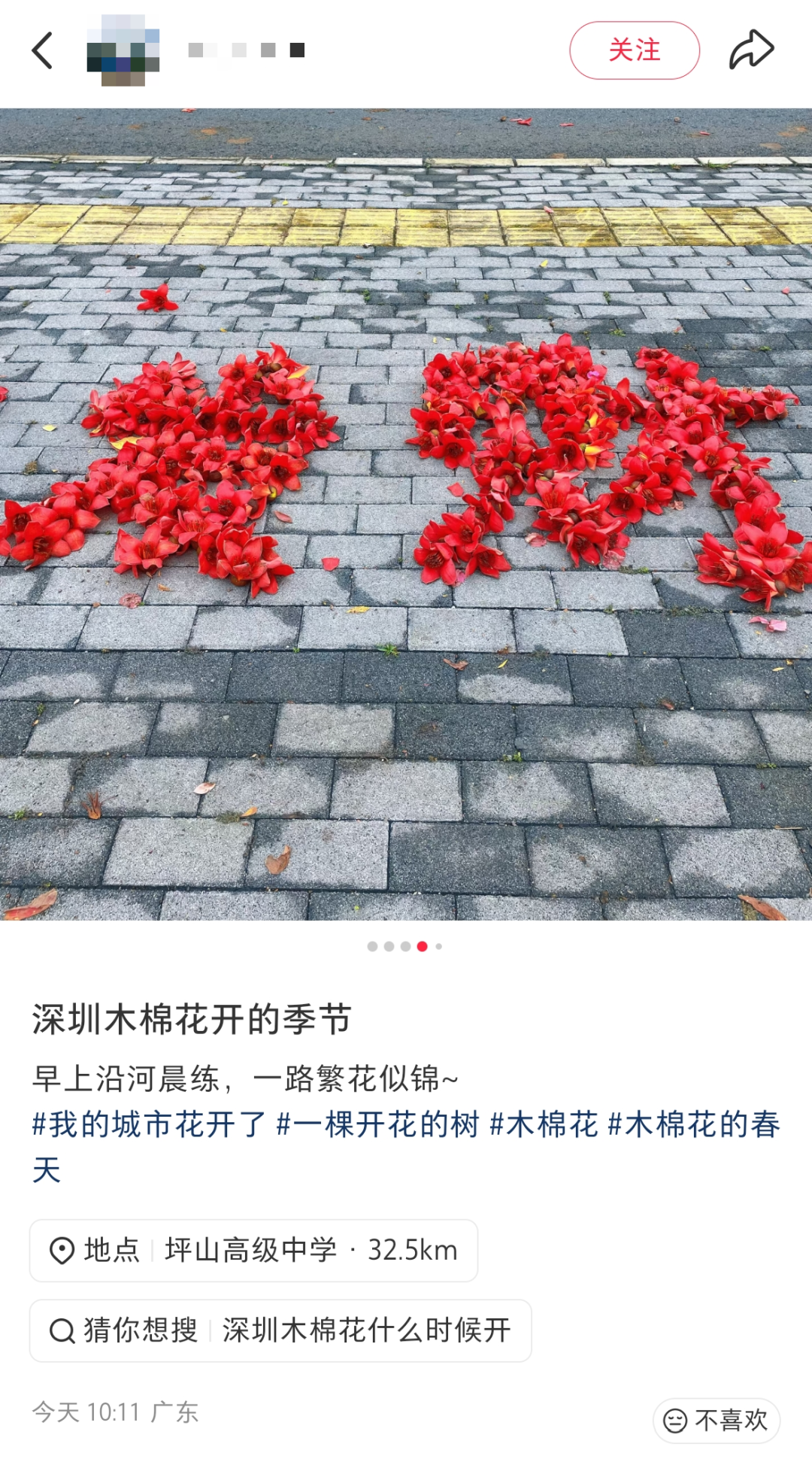812x1462 pixels.
Task: Open hashtag #我的城市花开了
Action: (149, 1124)
